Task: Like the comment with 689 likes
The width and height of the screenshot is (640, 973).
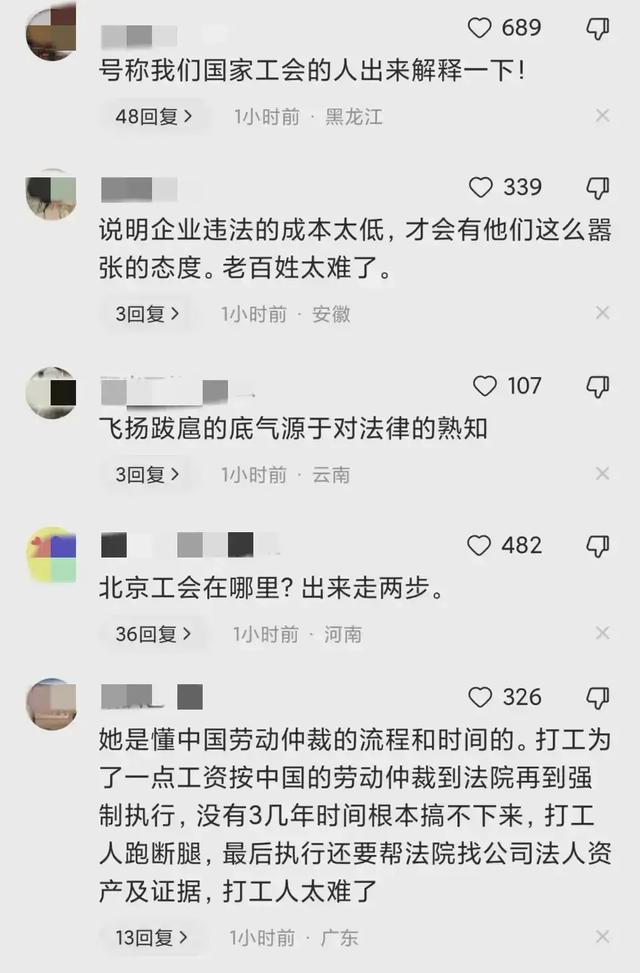Action: pos(482,28)
